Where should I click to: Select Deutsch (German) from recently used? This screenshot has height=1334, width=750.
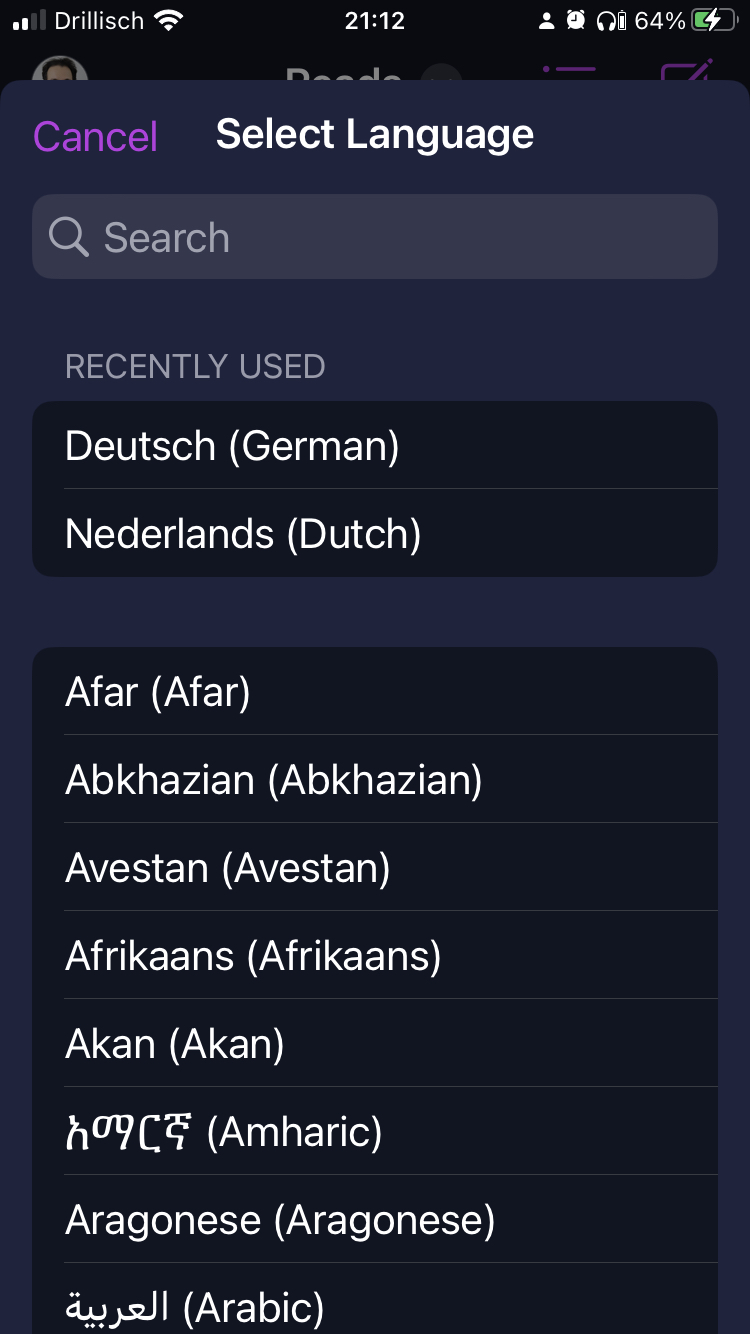375,446
